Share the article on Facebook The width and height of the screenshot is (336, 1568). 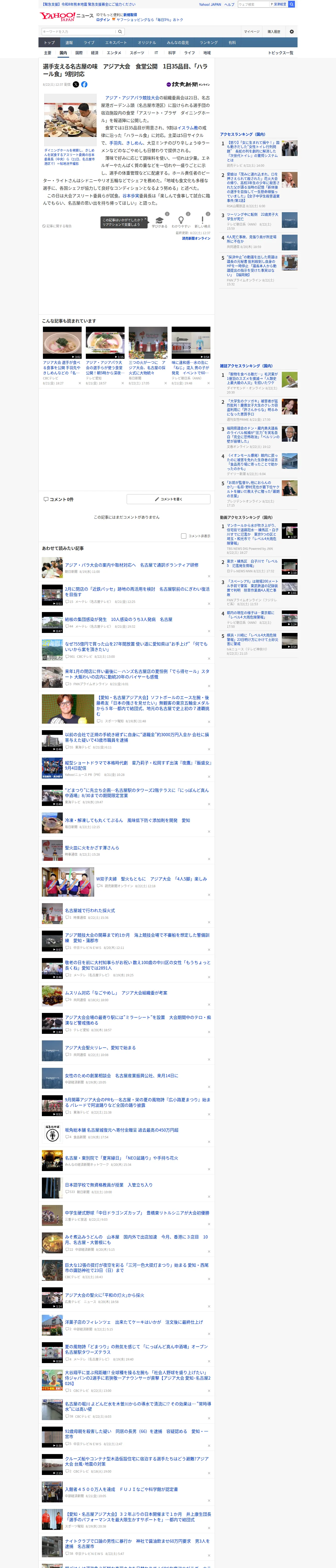(84, 85)
